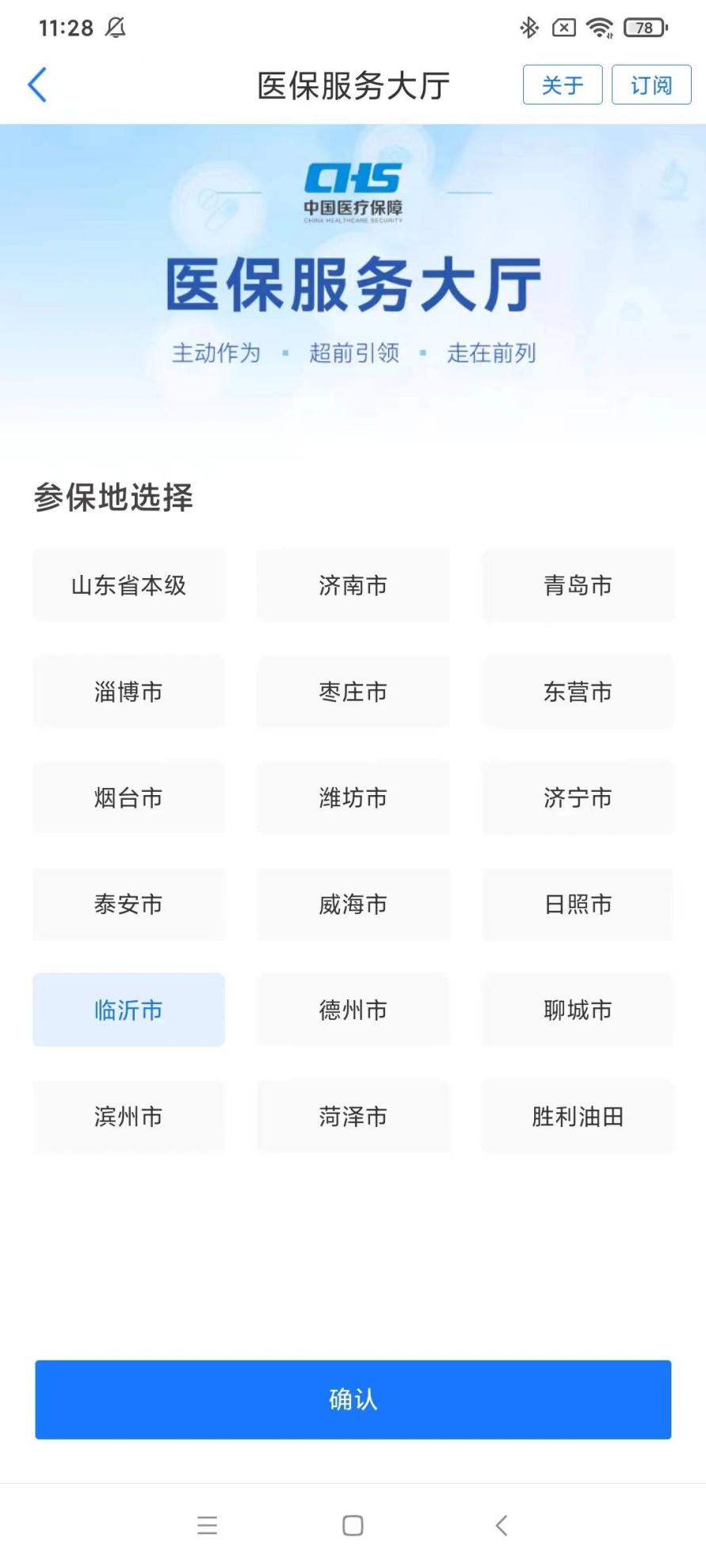Image resolution: width=706 pixels, height=1568 pixels.
Task: Pick 淄博市 from the list
Action: [129, 691]
